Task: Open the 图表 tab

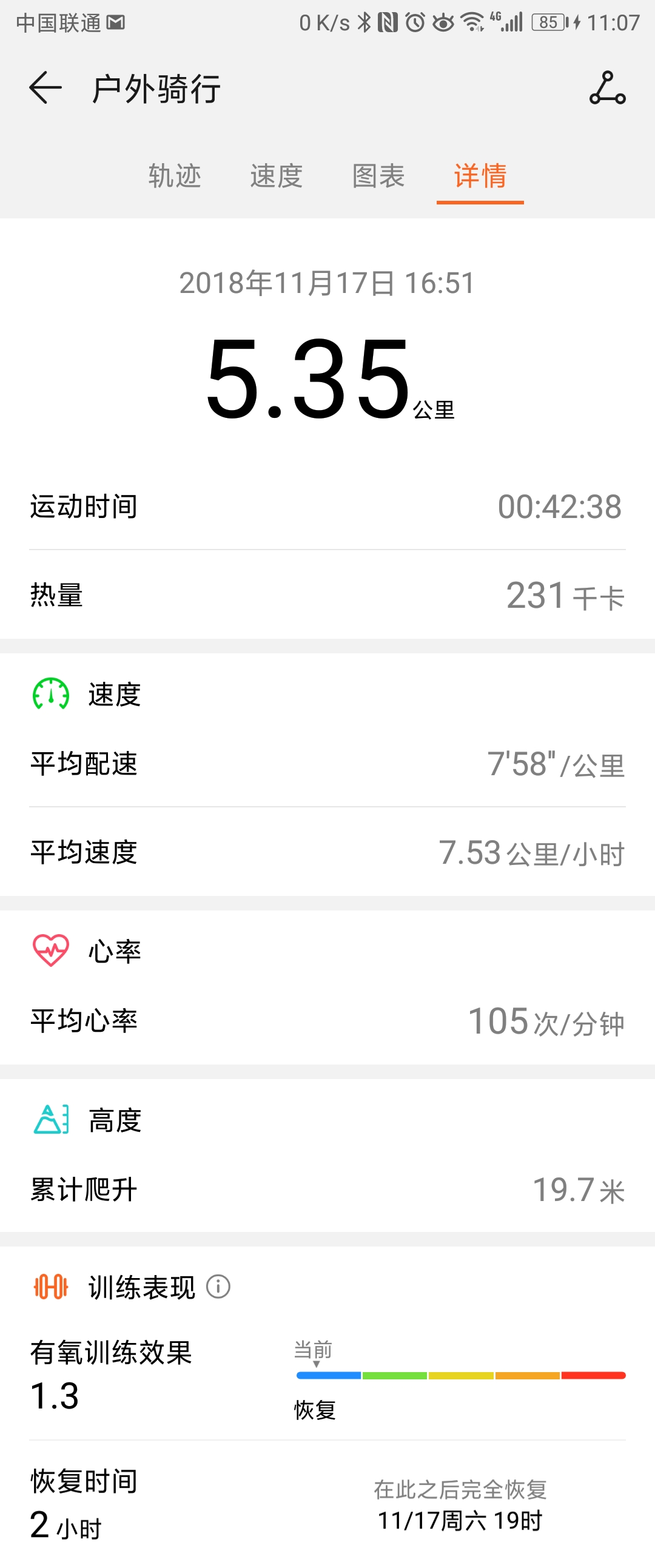Action: 378,176
